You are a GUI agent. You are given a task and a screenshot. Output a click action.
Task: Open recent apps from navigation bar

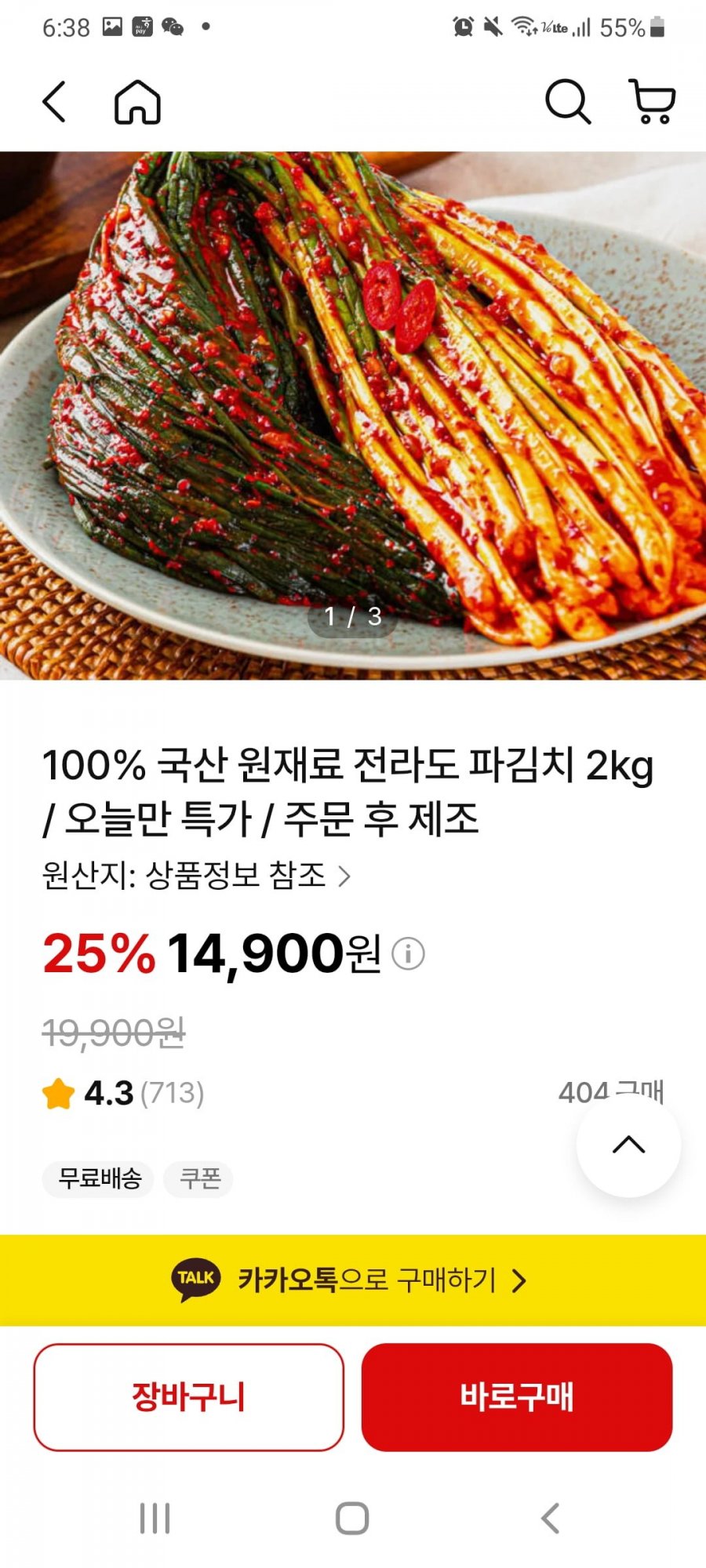tap(155, 1519)
